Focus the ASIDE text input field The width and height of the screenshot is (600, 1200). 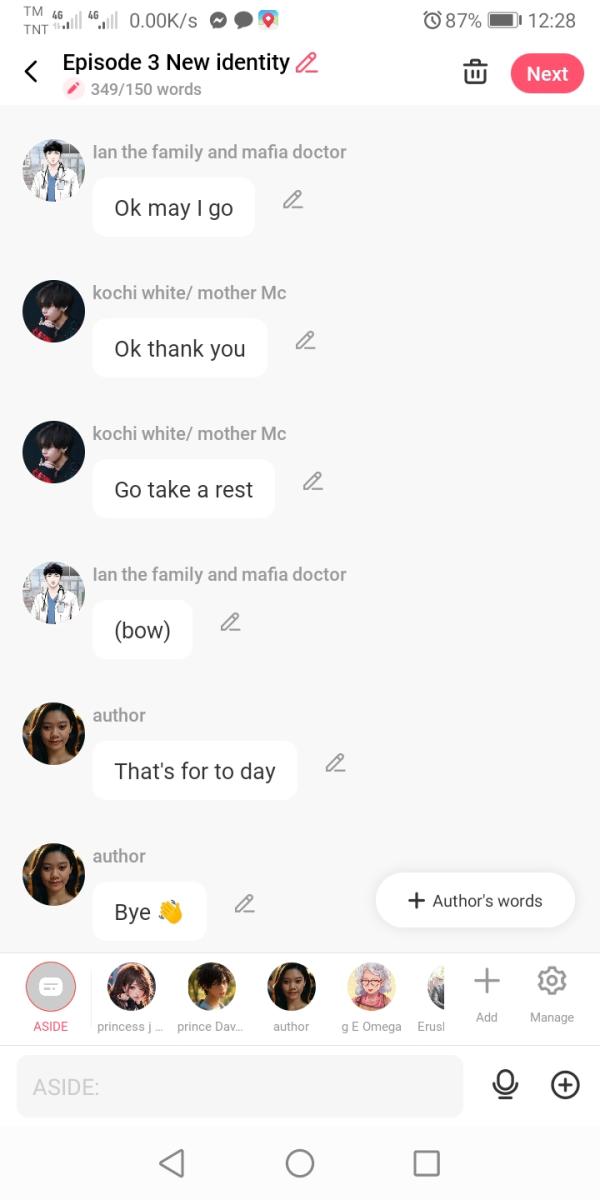point(240,1086)
